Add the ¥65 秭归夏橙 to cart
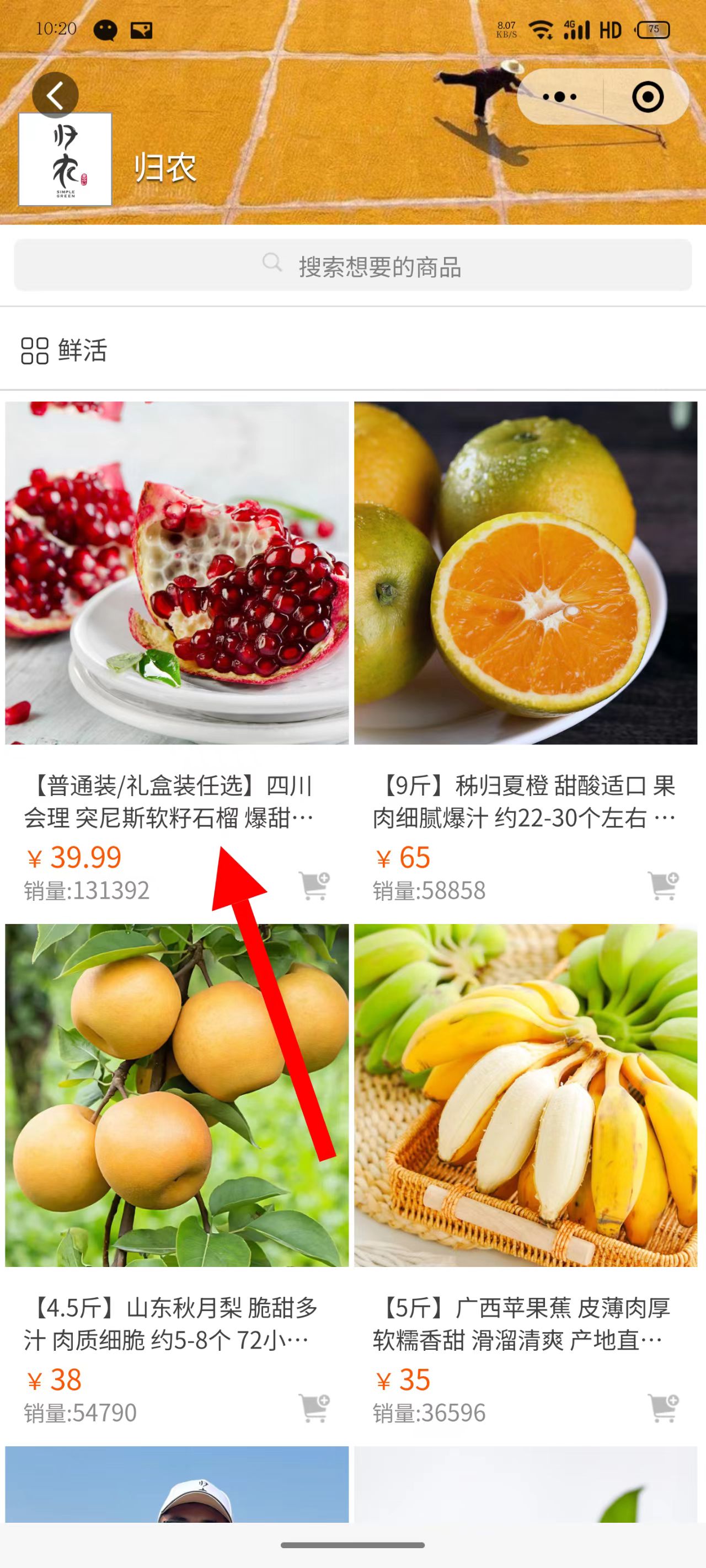 (x=663, y=885)
